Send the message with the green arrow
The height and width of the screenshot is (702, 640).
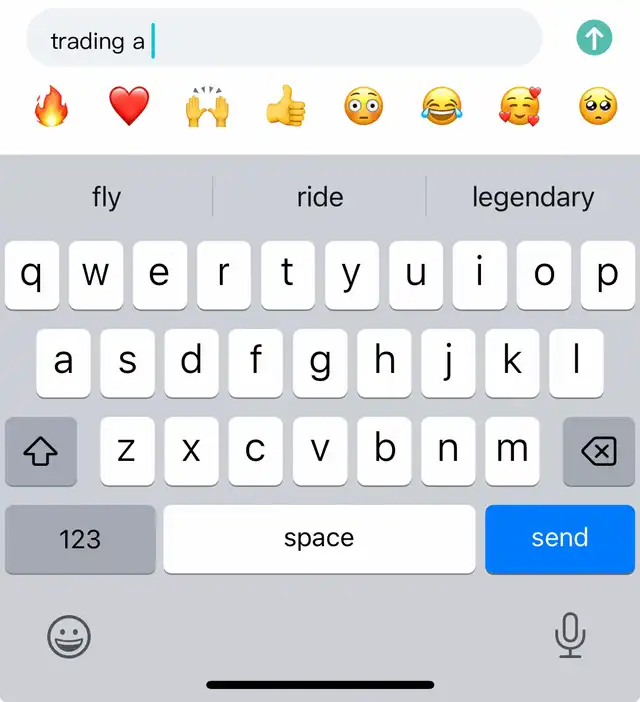pos(594,39)
